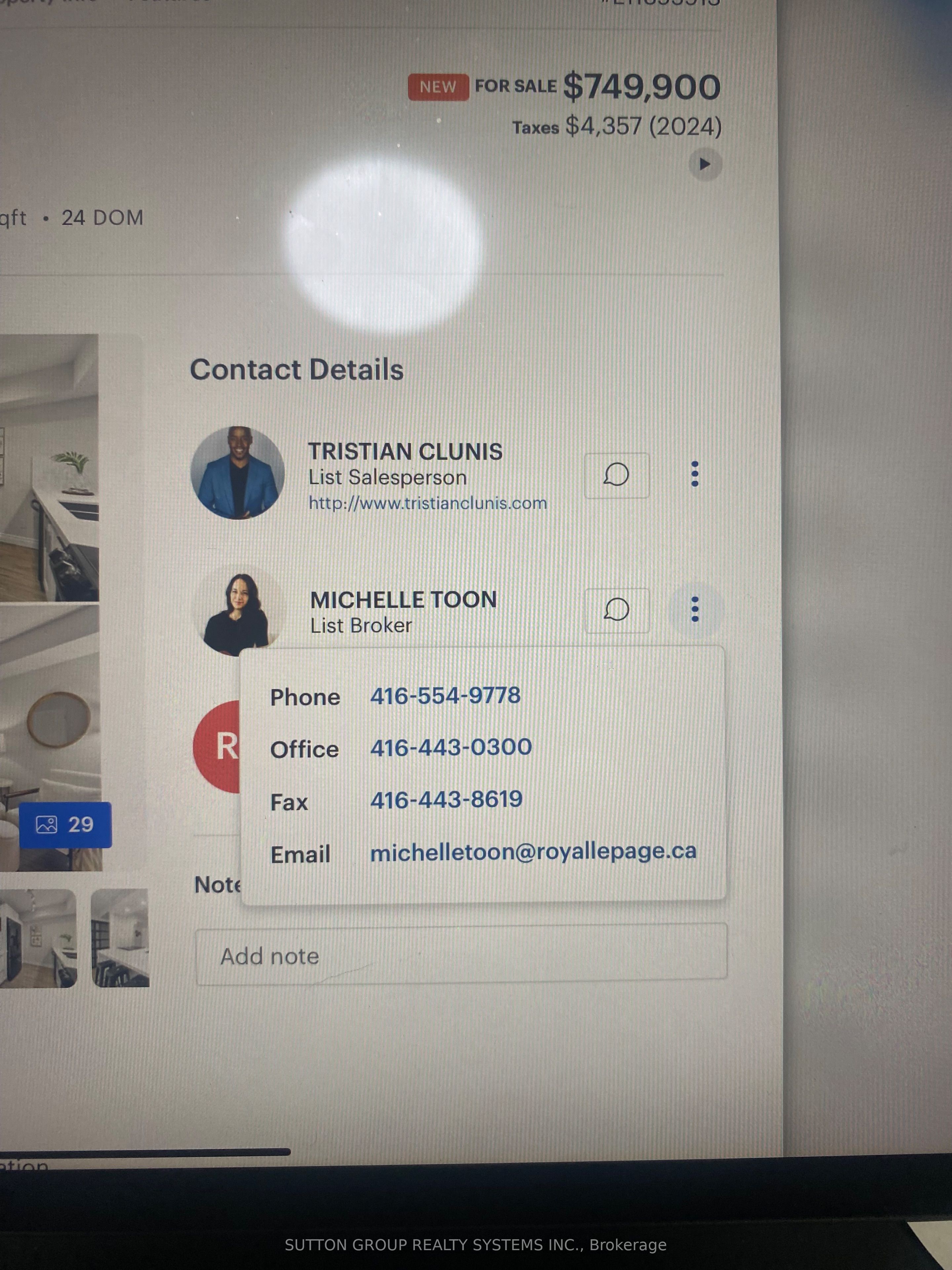Open the 29 photos gallery
The width and height of the screenshot is (952, 1270).
pos(65,825)
